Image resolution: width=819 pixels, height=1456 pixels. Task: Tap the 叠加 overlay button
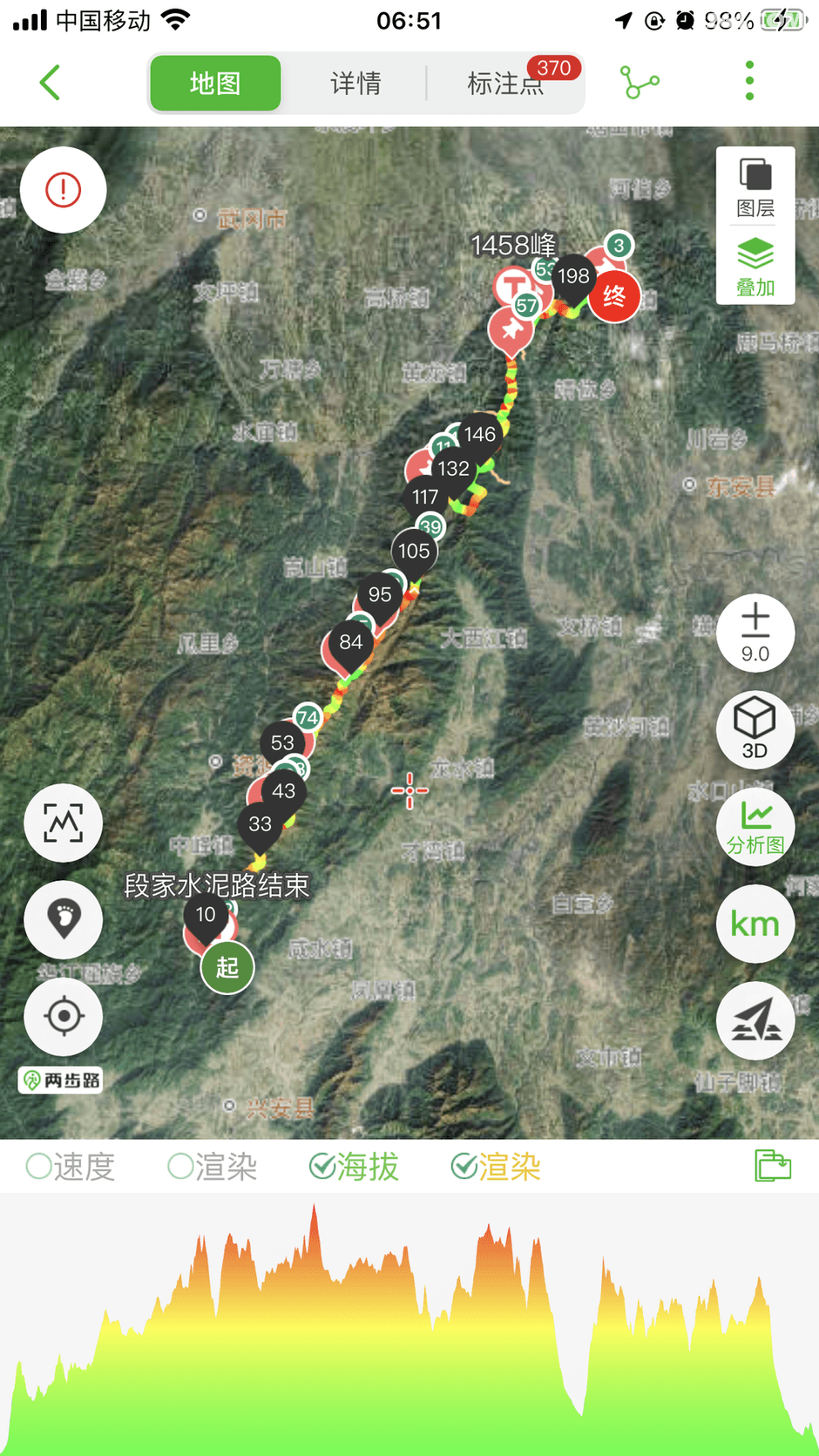tap(755, 267)
